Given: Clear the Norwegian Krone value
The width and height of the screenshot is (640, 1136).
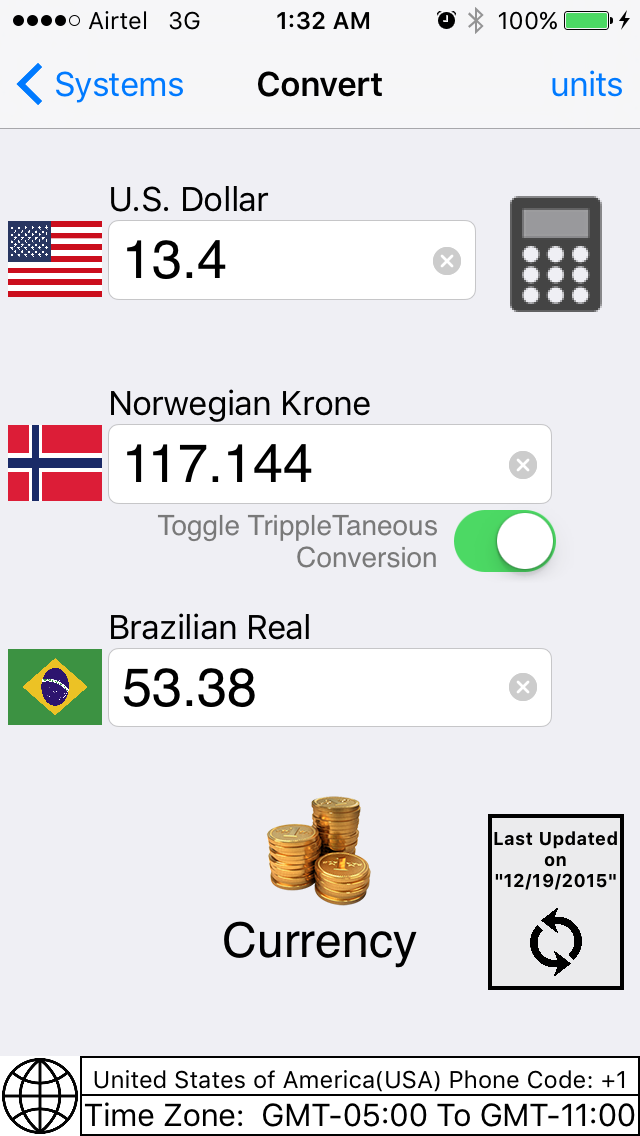Looking at the screenshot, I should point(522,465).
